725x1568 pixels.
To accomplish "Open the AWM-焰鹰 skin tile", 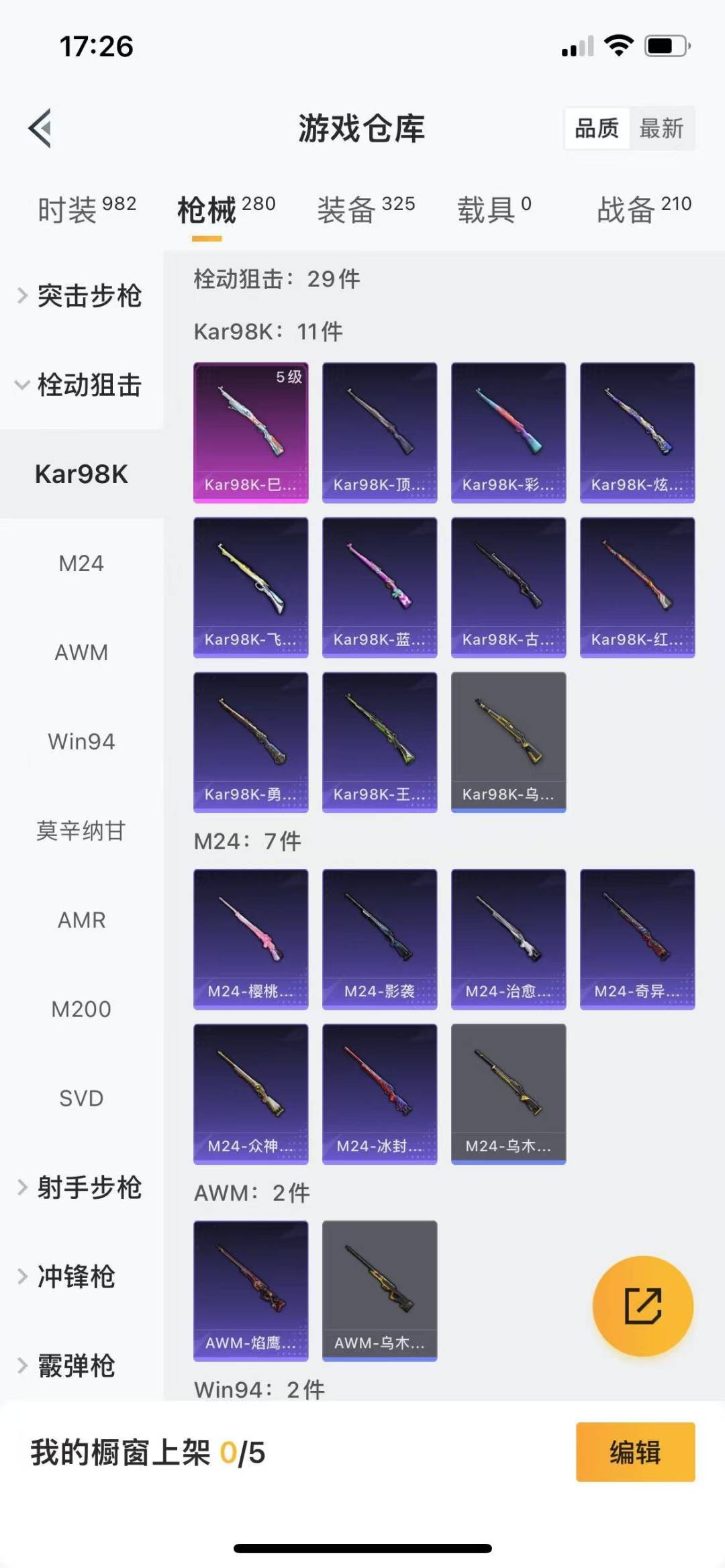I will pyautogui.click(x=251, y=1291).
